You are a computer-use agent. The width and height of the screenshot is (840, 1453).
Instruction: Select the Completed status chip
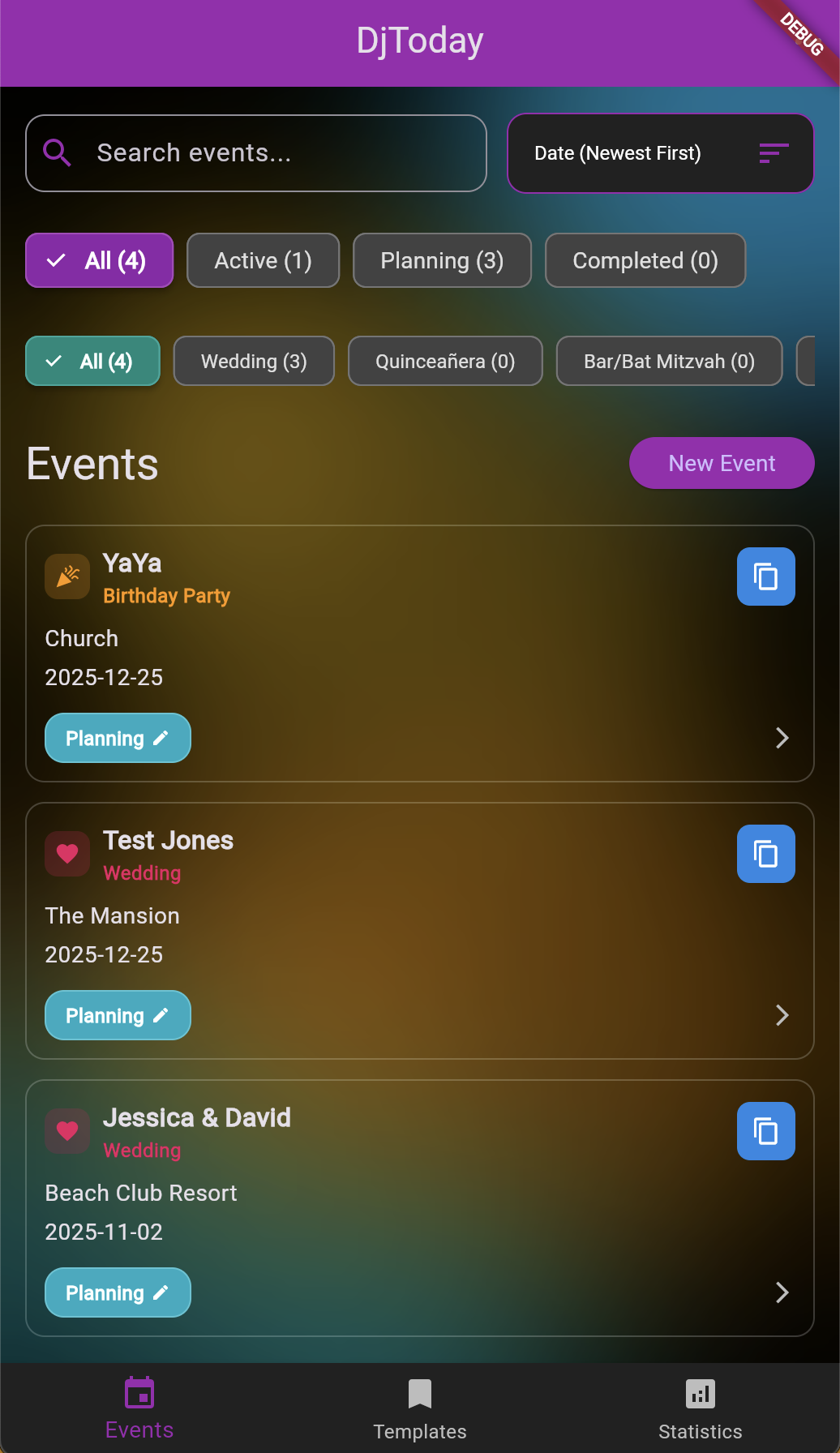tap(645, 260)
